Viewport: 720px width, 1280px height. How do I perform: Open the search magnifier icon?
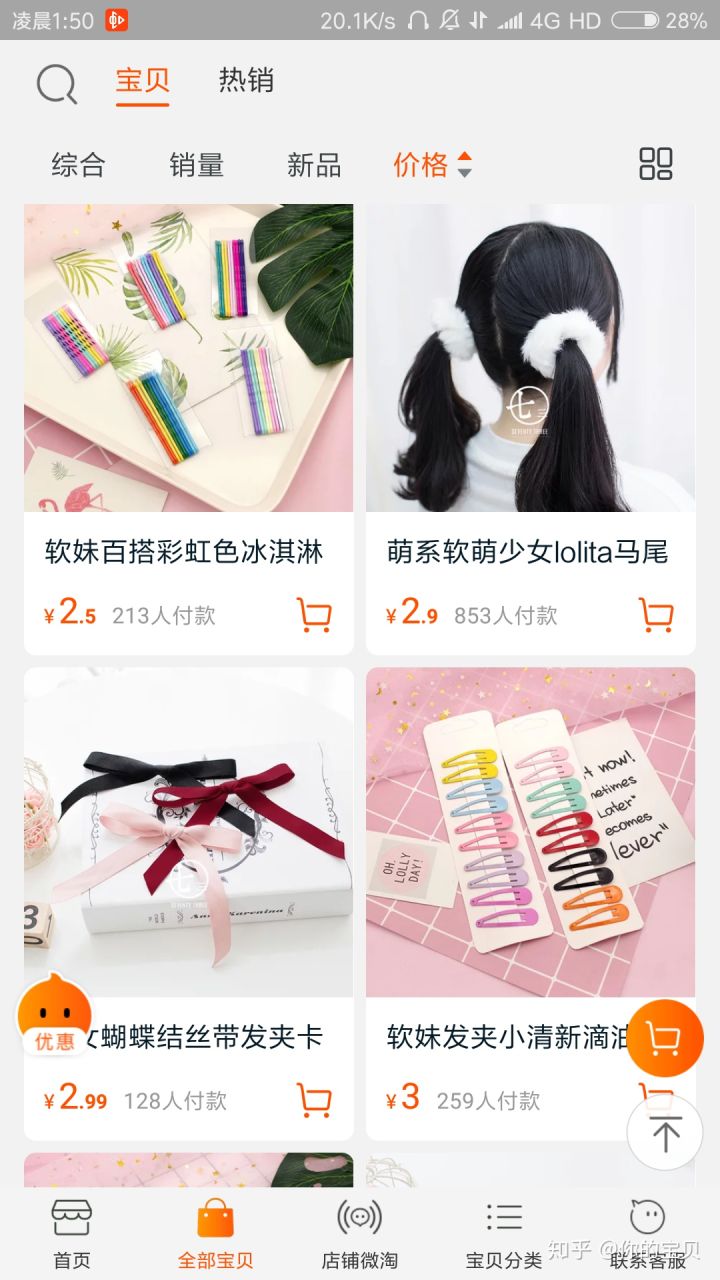tap(57, 84)
